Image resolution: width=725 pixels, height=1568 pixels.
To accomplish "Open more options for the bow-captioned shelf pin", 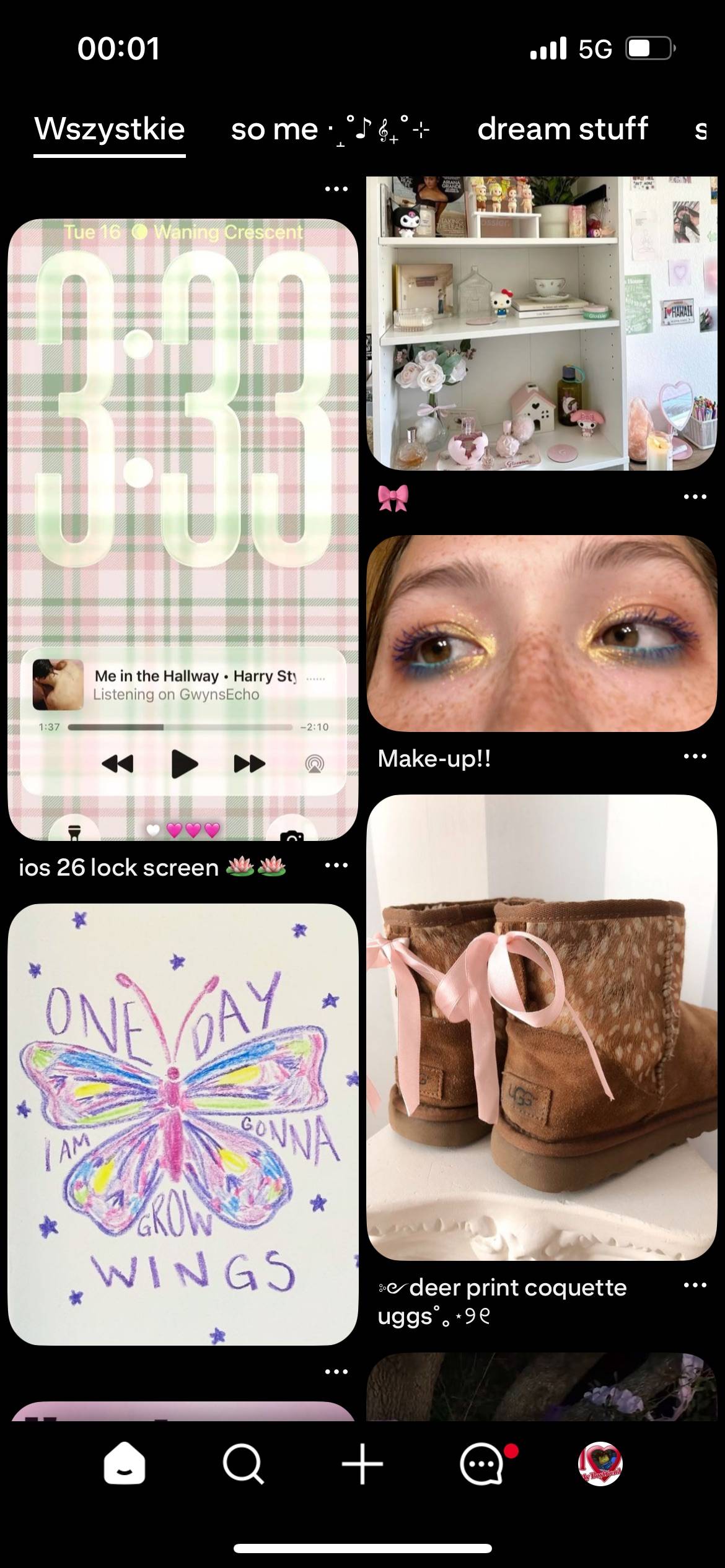I will [695, 497].
